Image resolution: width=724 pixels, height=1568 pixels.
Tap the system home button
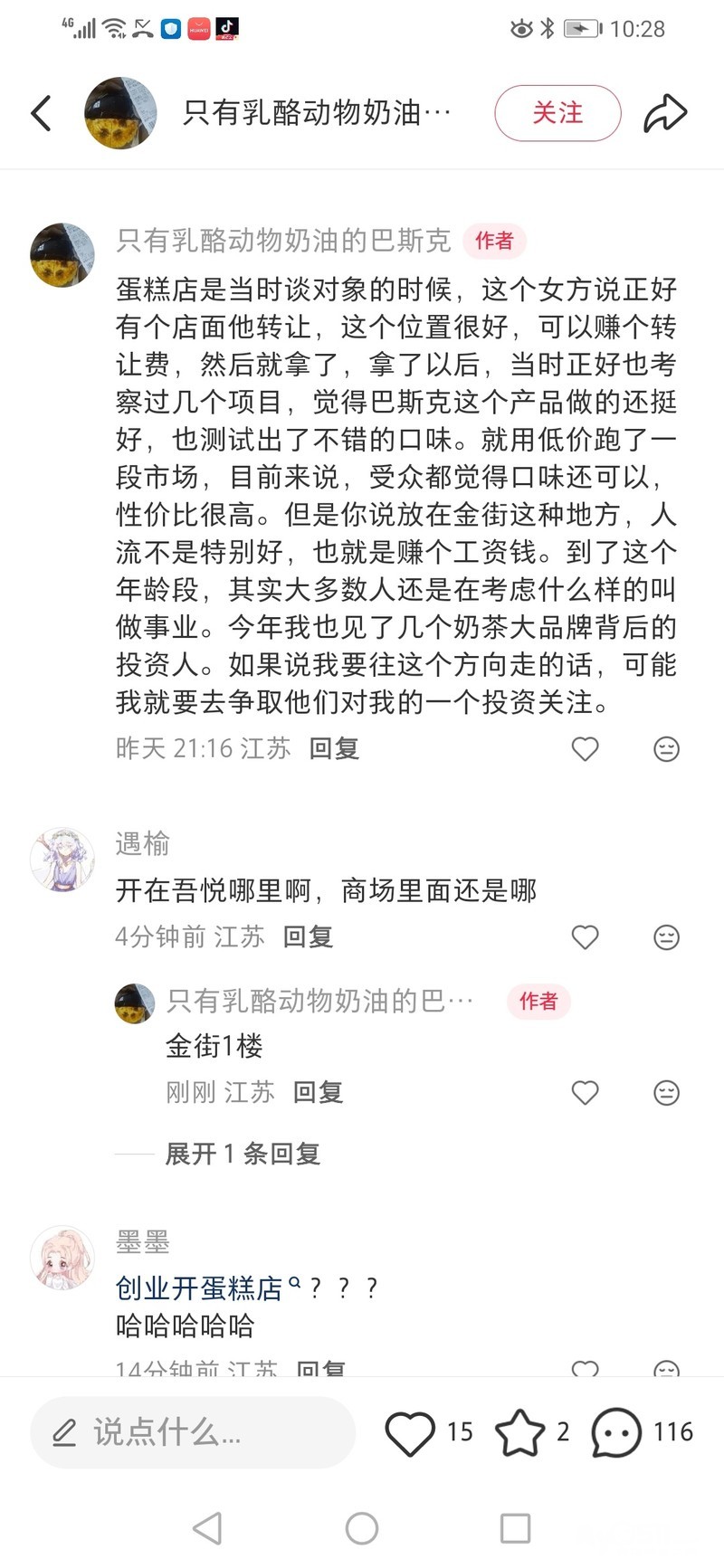coord(362,1528)
